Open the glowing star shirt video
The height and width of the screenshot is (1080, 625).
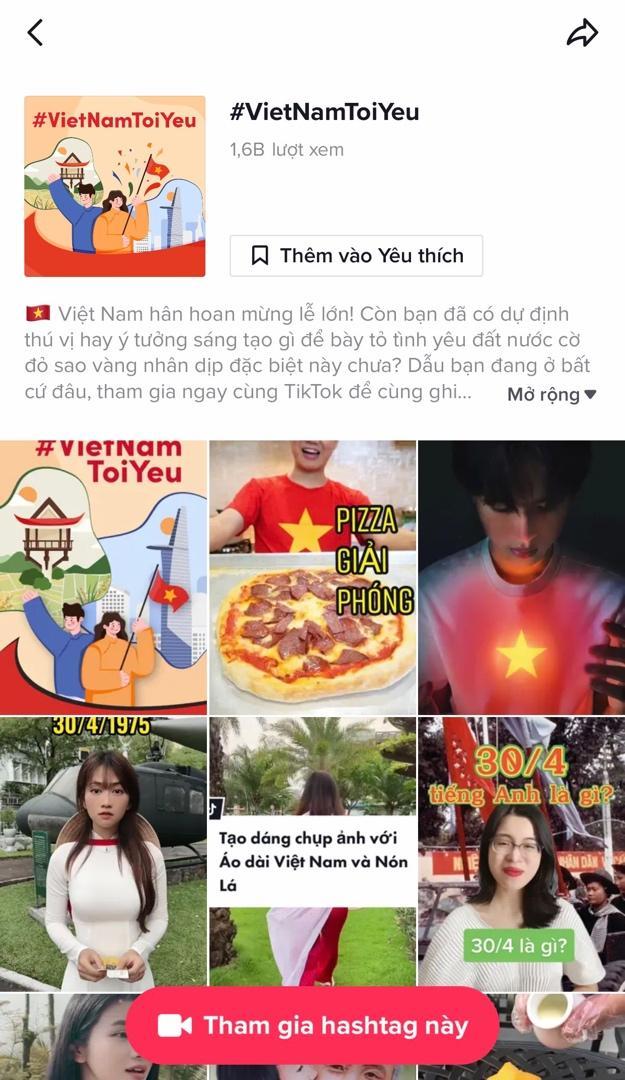tap(521, 577)
